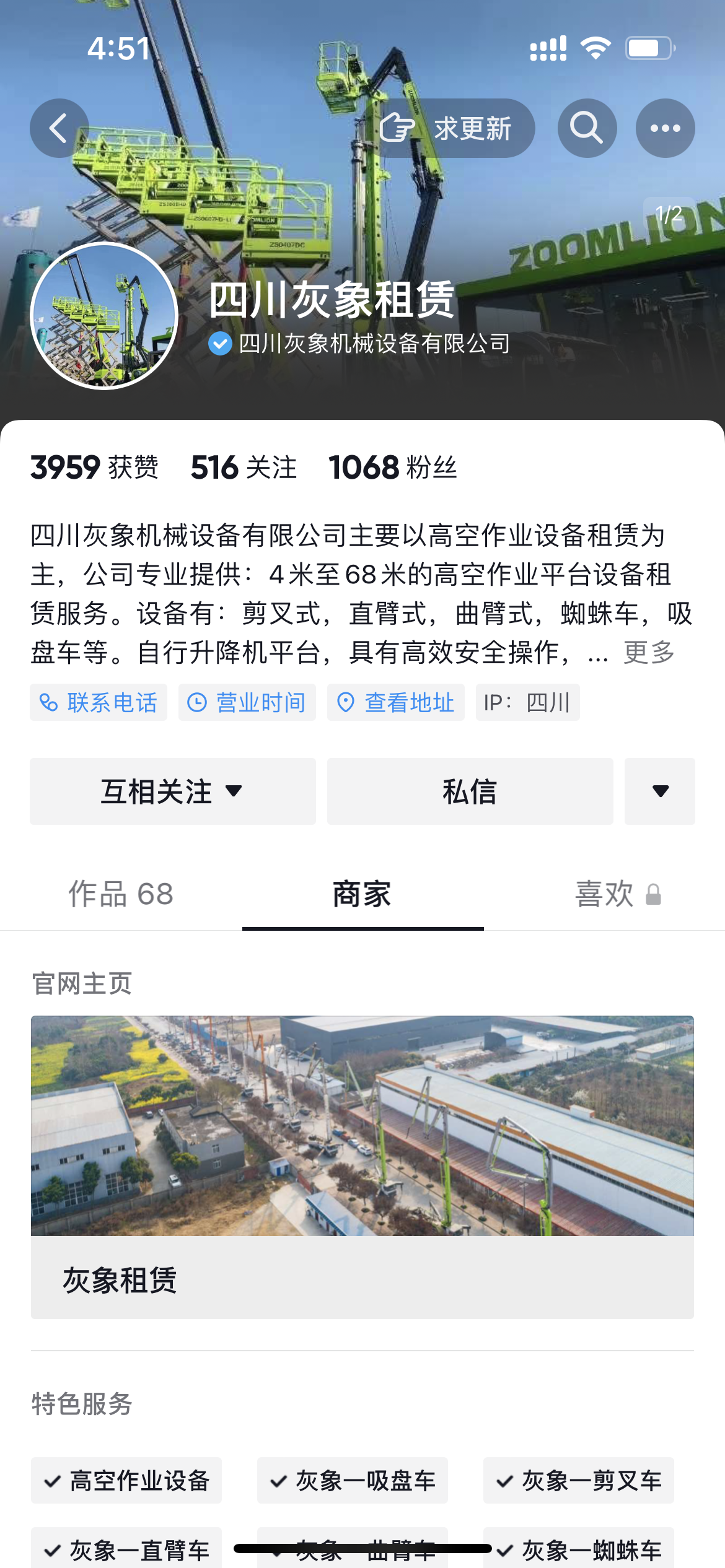Tap the 求更新 button
Screen dimensions: 725x1568
coord(449,128)
